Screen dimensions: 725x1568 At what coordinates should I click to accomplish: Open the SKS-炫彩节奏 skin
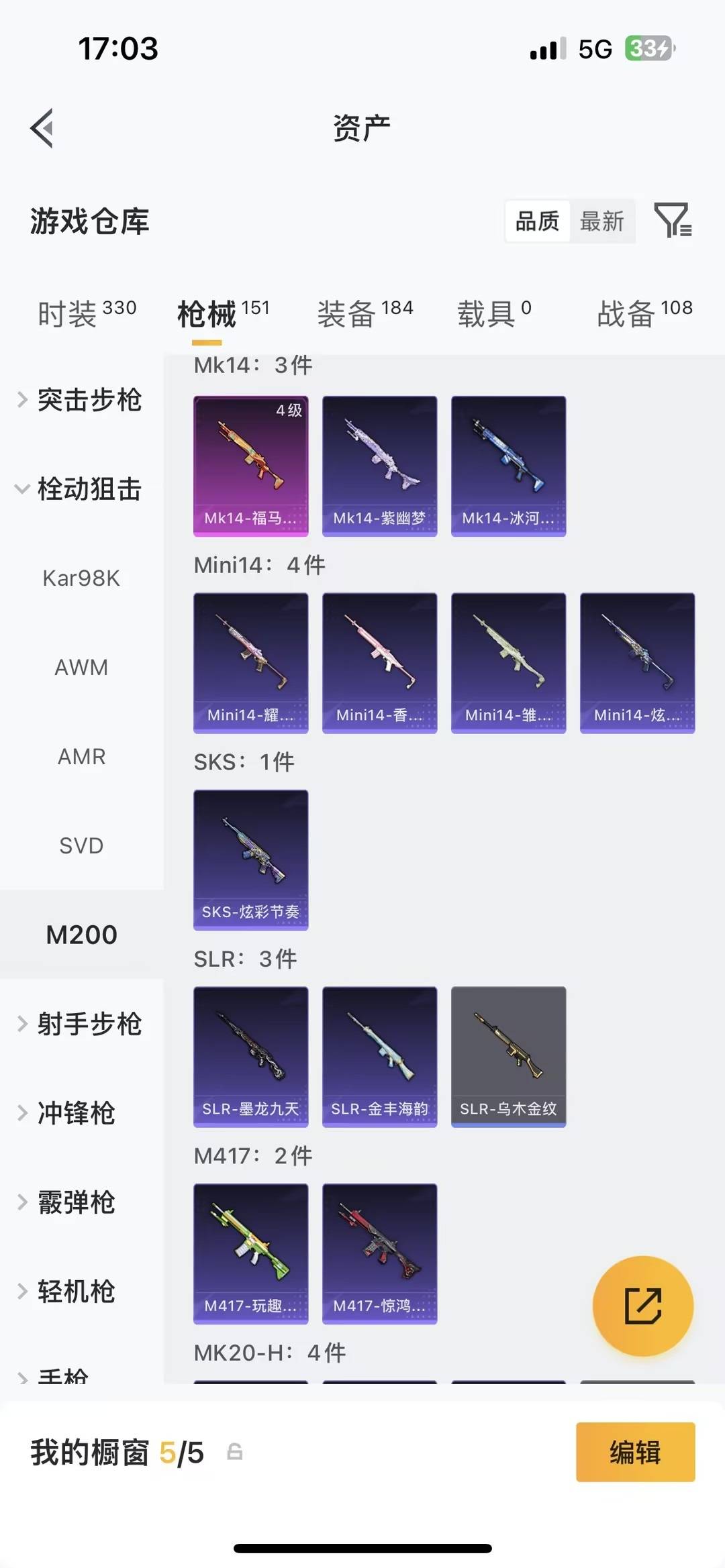(x=250, y=861)
